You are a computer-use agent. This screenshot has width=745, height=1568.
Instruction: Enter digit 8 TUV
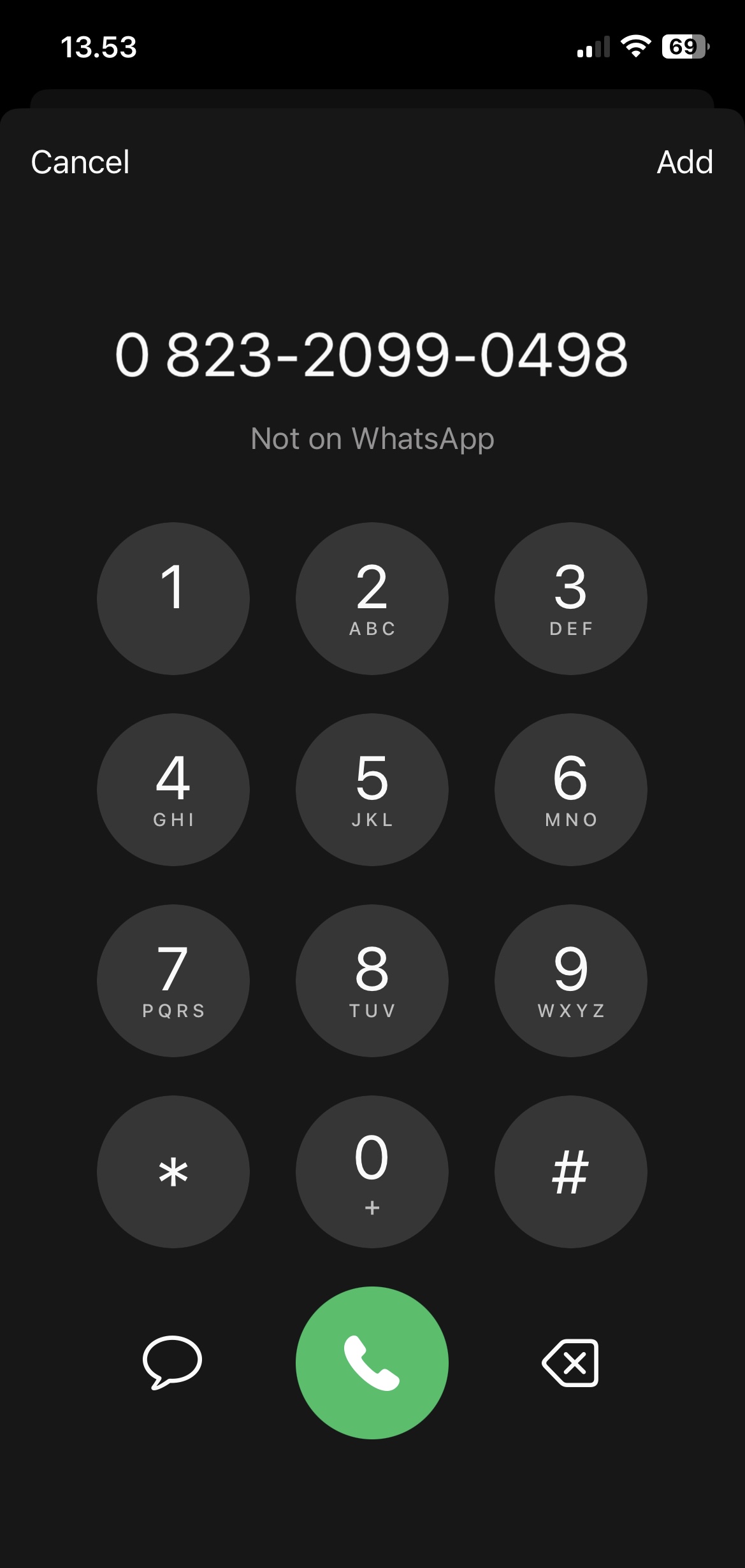tap(372, 980)
